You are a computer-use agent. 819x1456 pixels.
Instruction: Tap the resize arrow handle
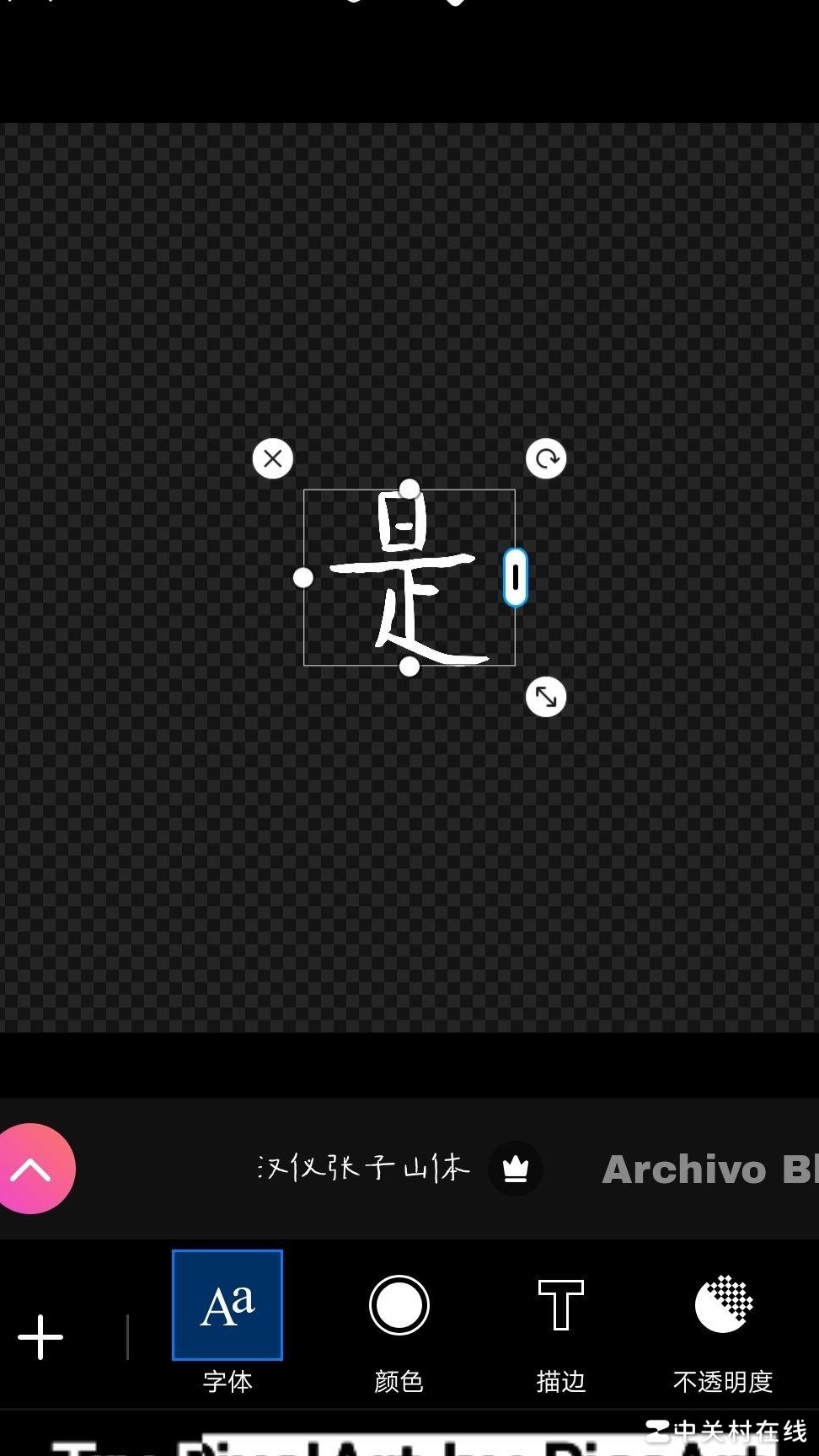click(546, 698)
